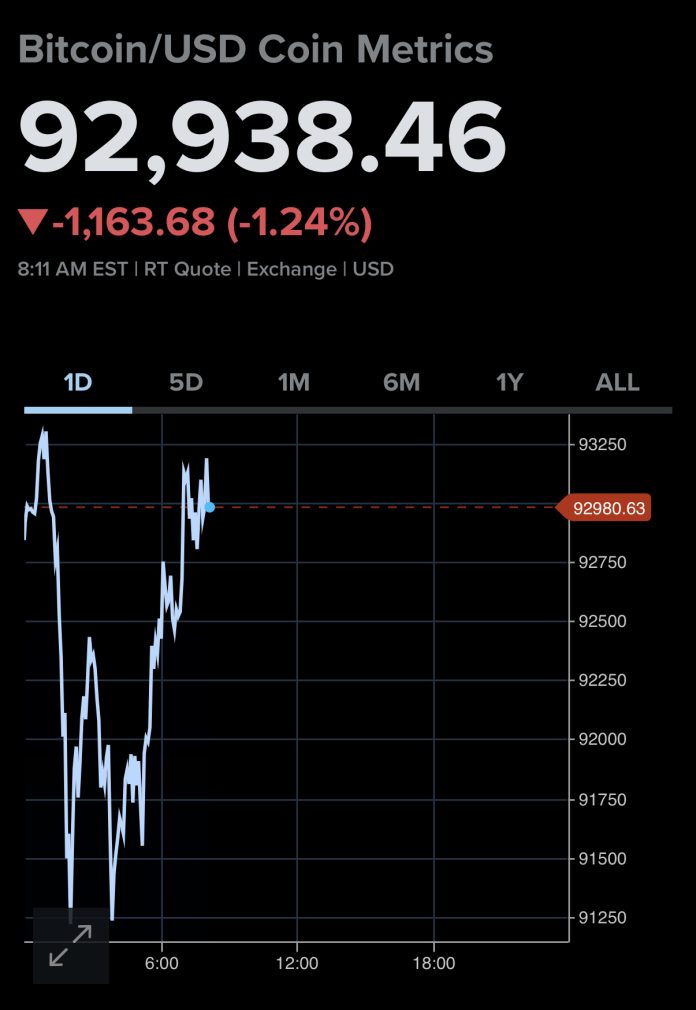Switch chart to 6M range
696x1010 pixels.
pyautogui.click(x=401, y=383)
